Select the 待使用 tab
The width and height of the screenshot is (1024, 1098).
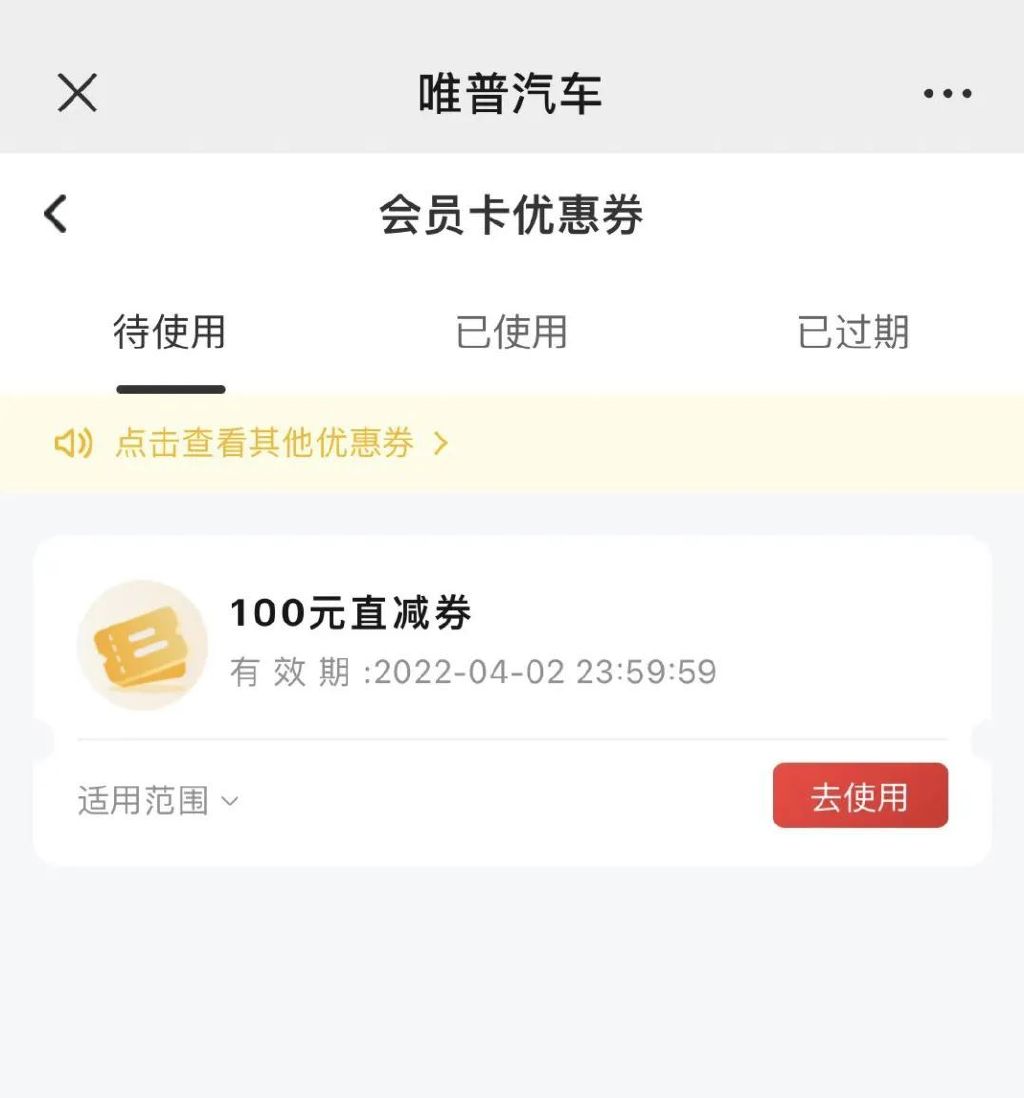pyautogui.click(x=171, y=334)
